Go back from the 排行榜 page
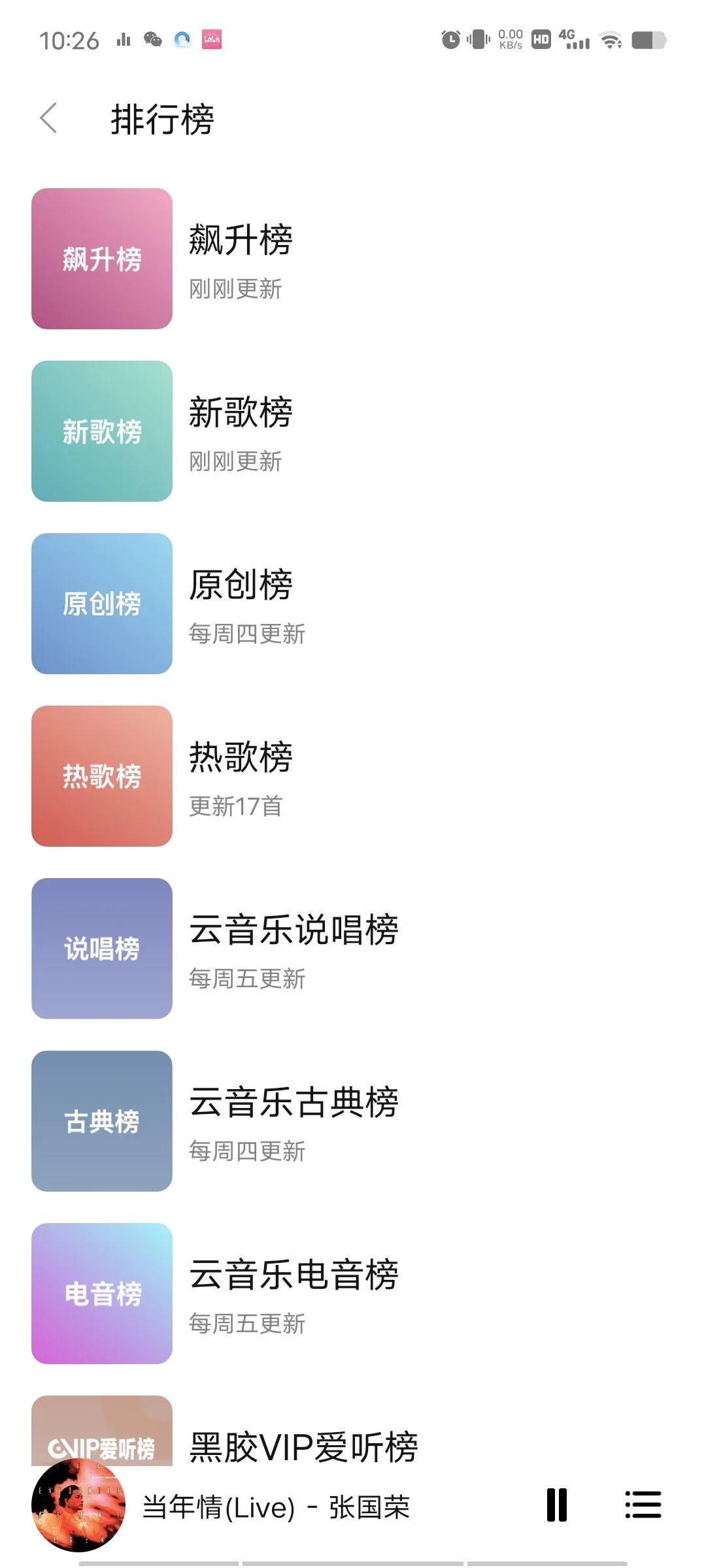This screenshot has width=706, height=1568. (49, 118)
